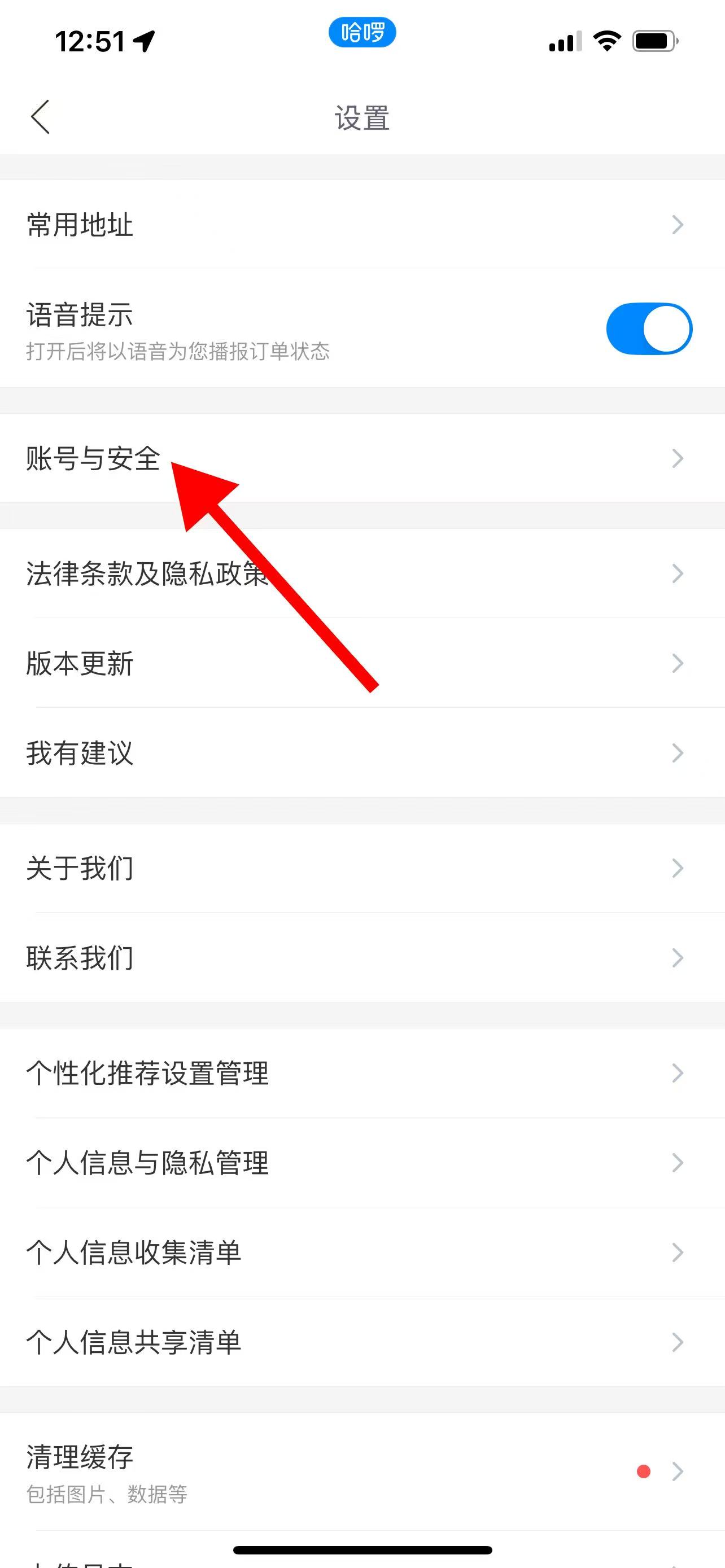The width and height of the screenshot is (725, 1568).
Task: Turn off the 语音提示 switch
Action: pyautogui.click(x=648, y=329)
